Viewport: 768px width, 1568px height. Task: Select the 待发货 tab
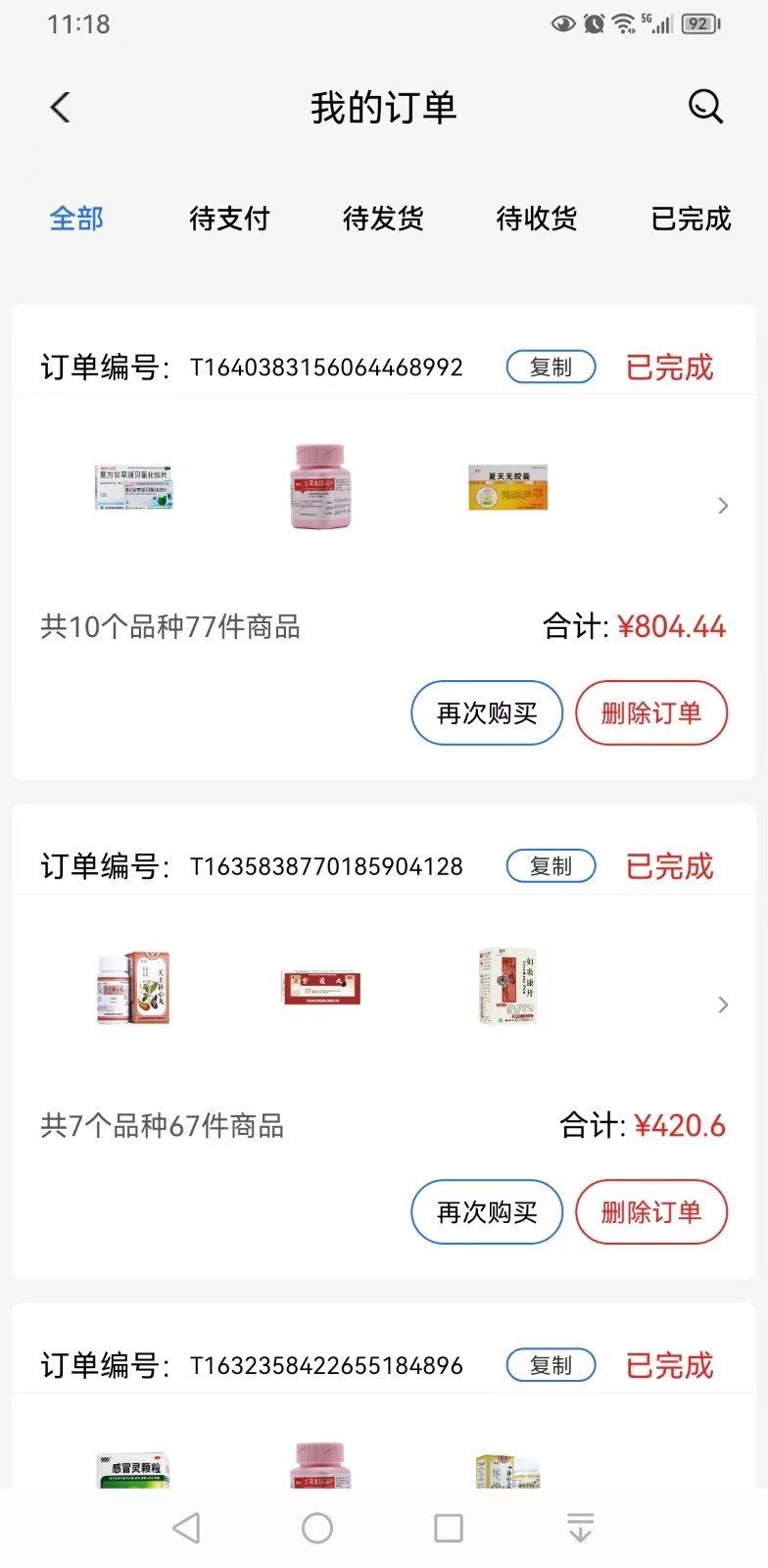coord(383,219)
